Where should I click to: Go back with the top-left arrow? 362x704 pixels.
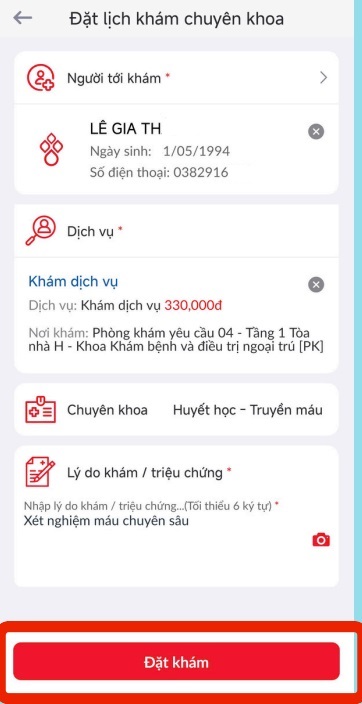click(23, 18)
